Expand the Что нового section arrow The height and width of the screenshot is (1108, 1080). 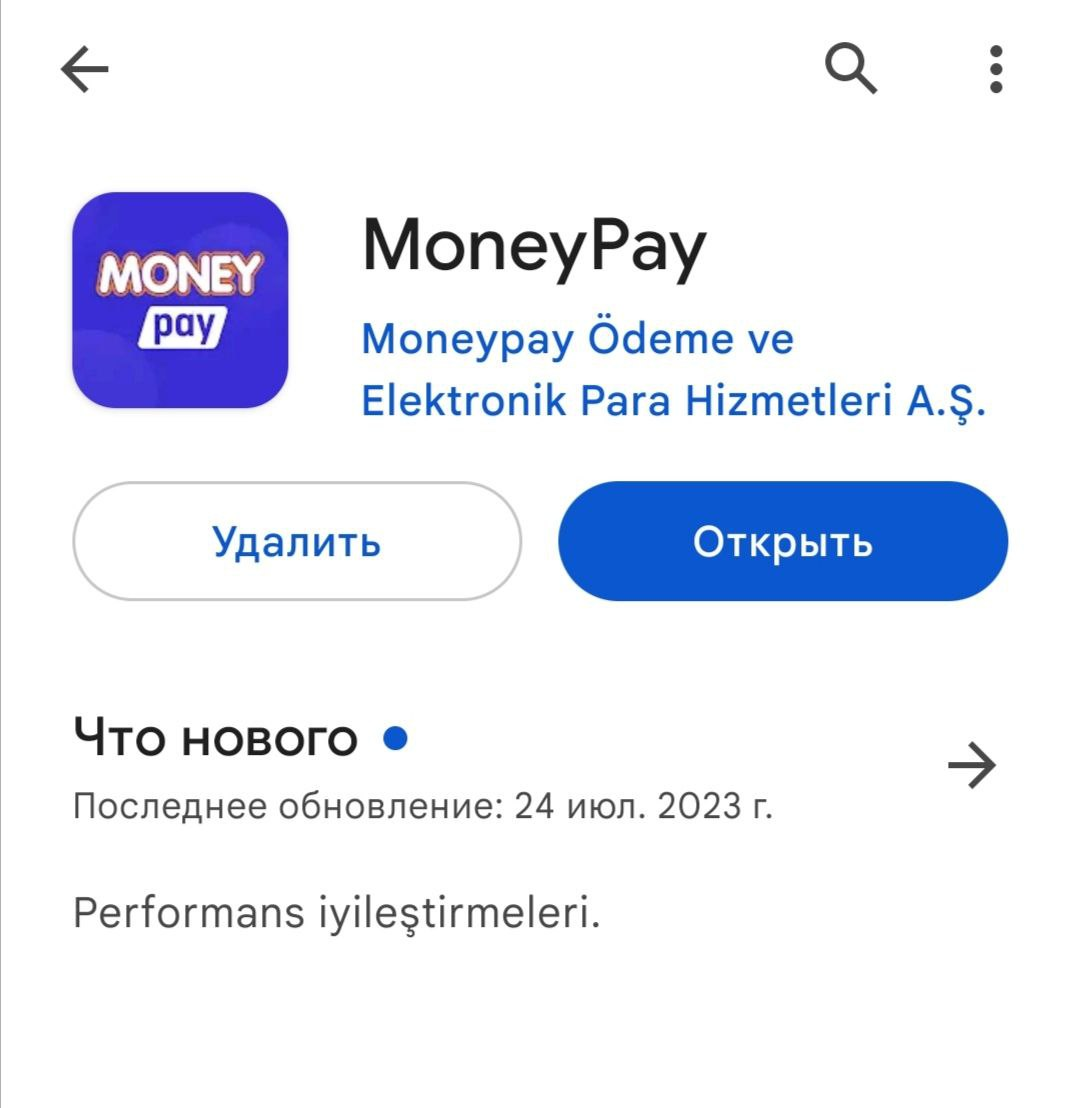pos(971,767)
